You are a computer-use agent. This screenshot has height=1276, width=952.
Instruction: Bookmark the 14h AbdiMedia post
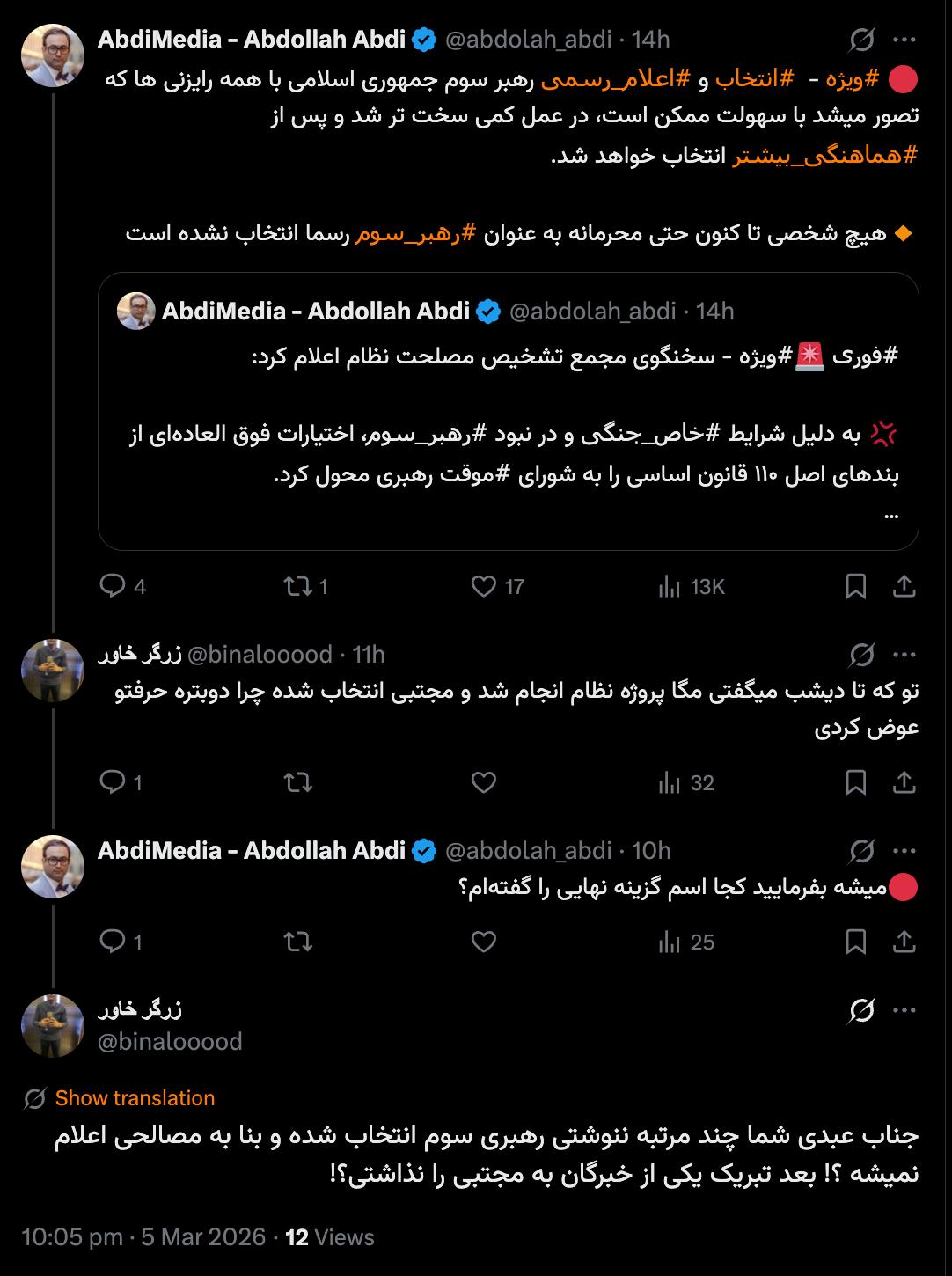click(855, 586)
